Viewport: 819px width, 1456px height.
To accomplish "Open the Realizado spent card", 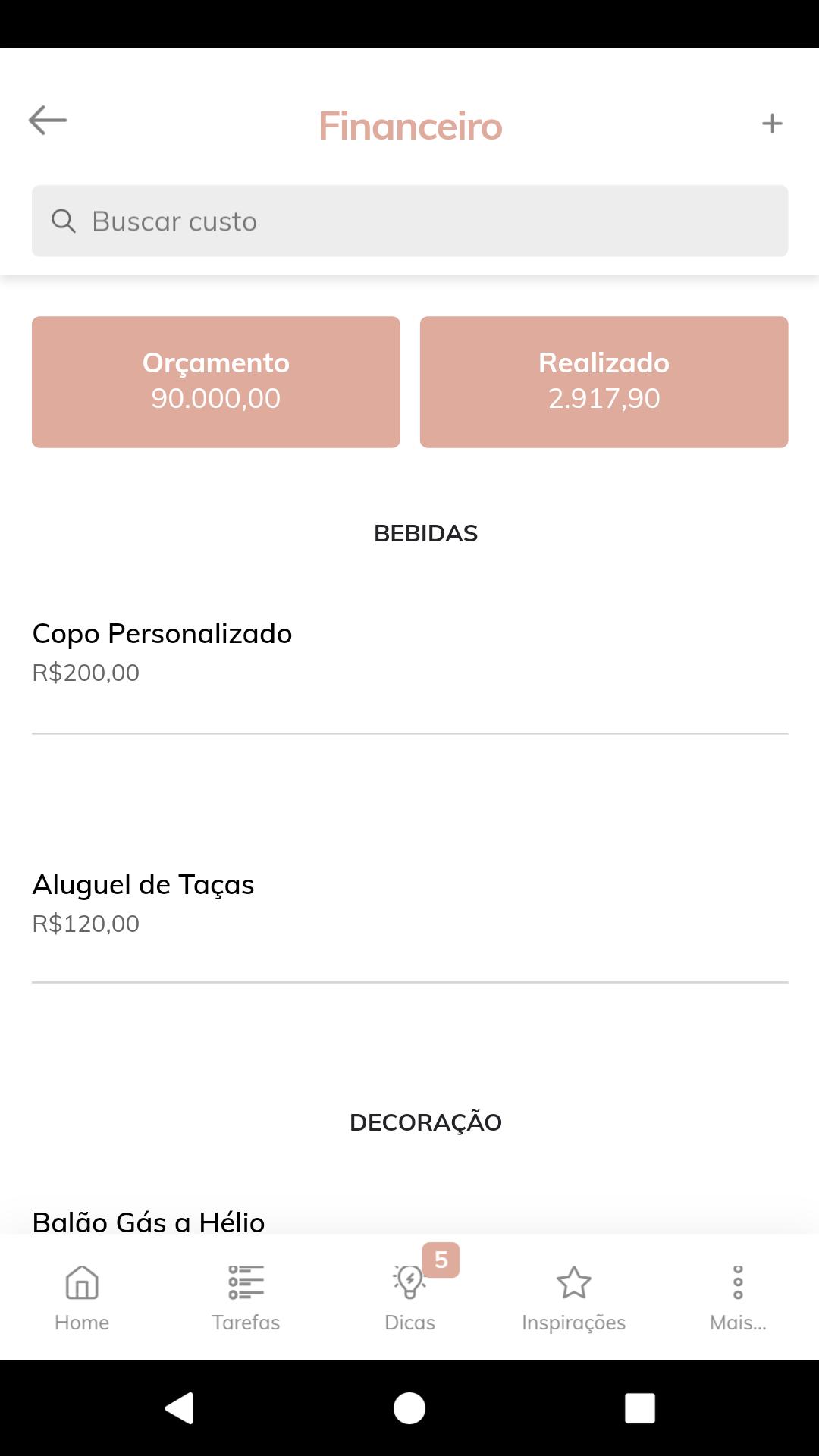I will pyautogui.click(x=604, y=382).
